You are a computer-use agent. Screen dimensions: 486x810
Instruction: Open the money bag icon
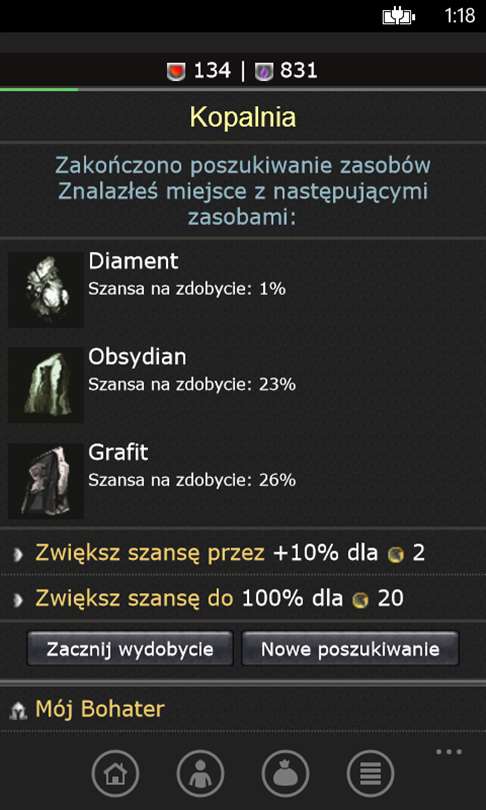click(x=286, y=773)
